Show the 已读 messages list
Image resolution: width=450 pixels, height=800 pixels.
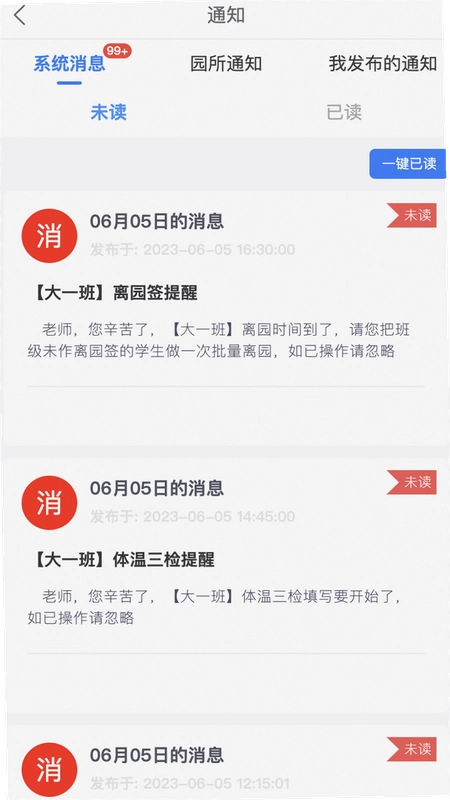344,112
